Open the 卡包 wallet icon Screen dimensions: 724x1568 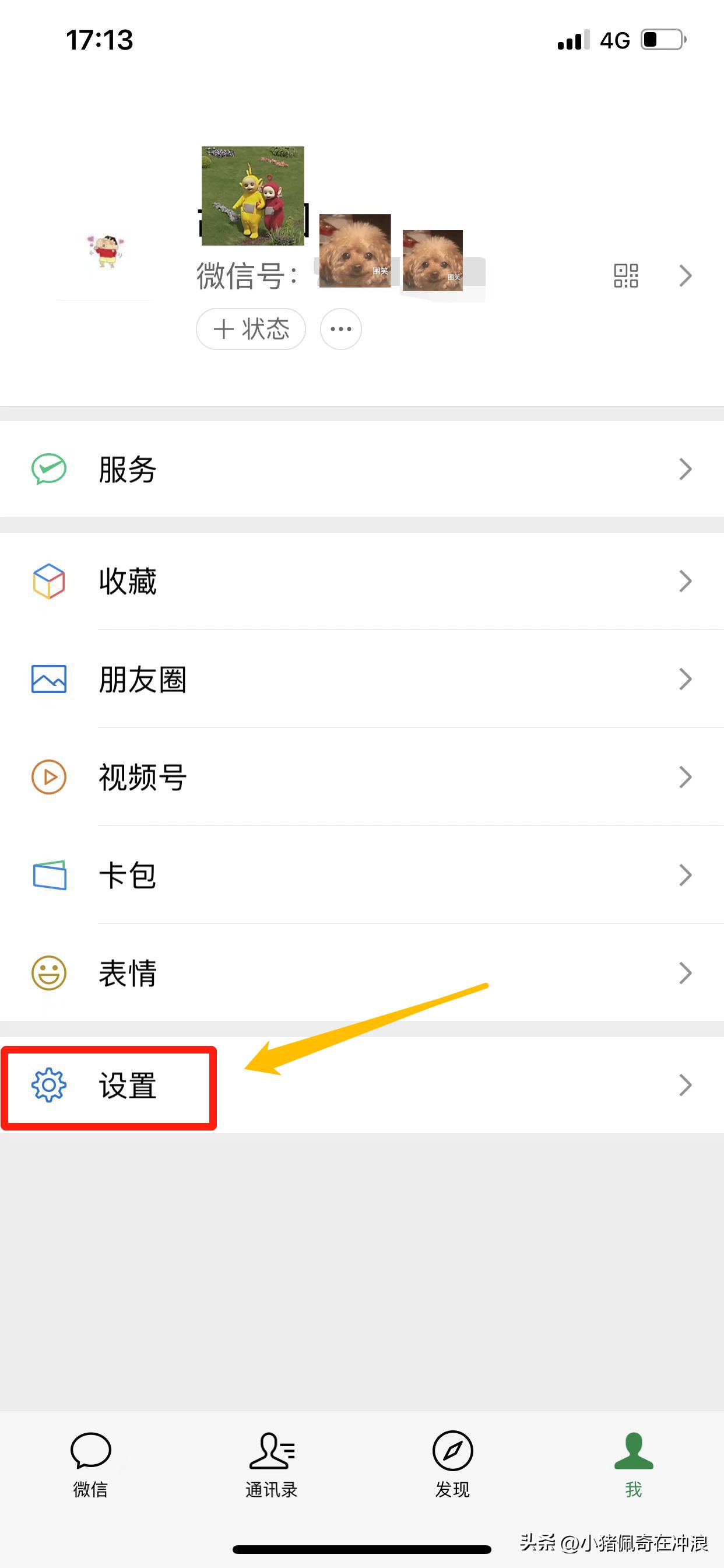coord(50,876)
